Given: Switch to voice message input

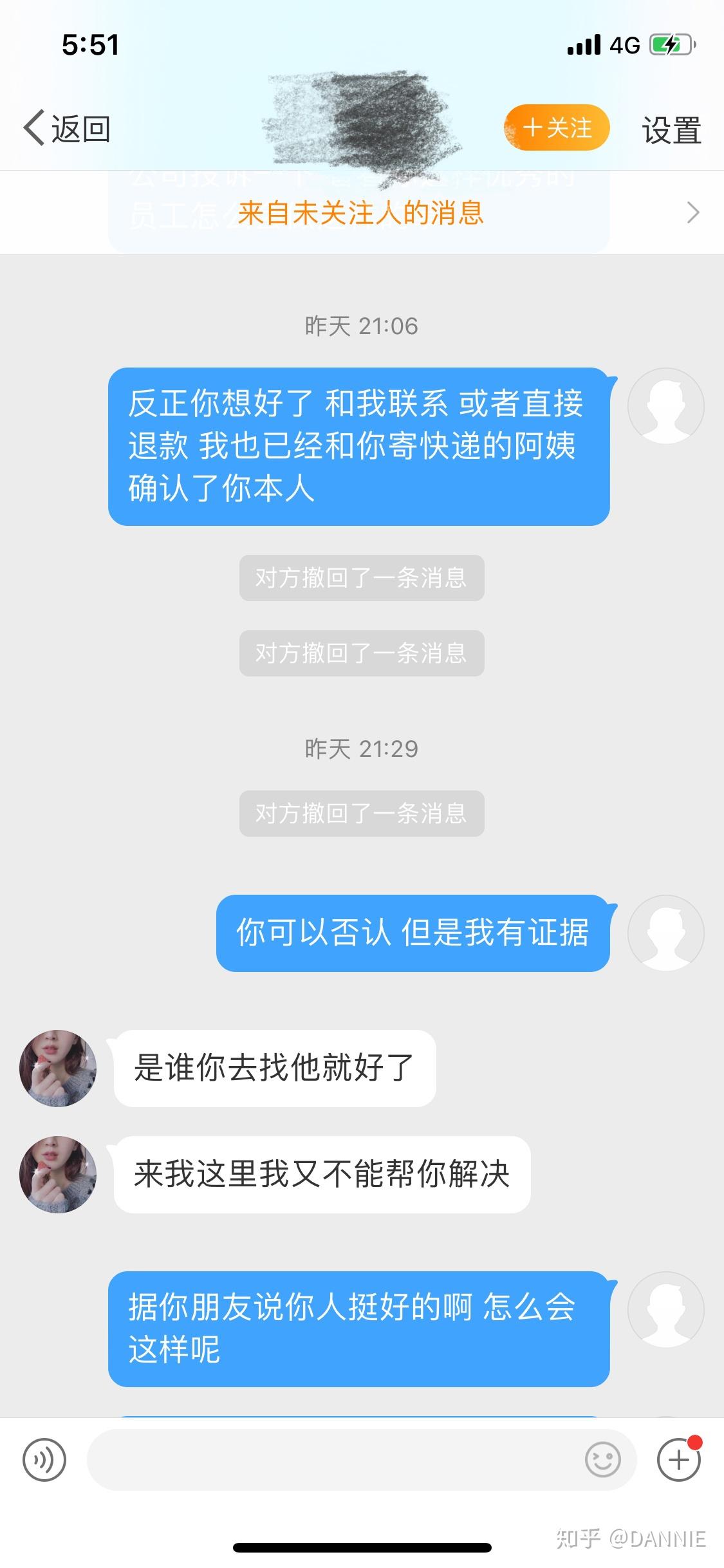Looking at the screenshot, I should (44, 1460).
